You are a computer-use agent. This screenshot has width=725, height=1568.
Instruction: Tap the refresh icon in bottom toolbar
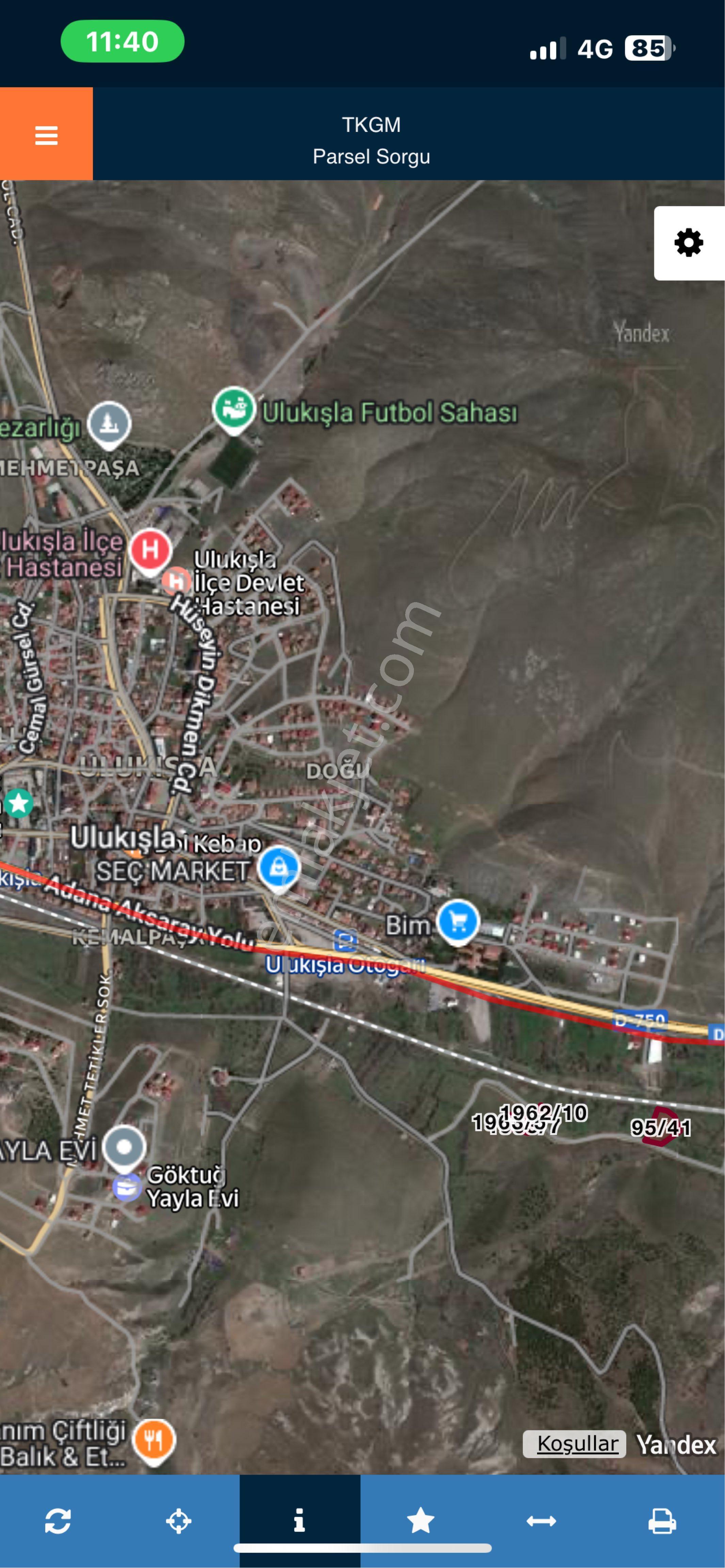pyautogui.click(x=58, y=1520)
